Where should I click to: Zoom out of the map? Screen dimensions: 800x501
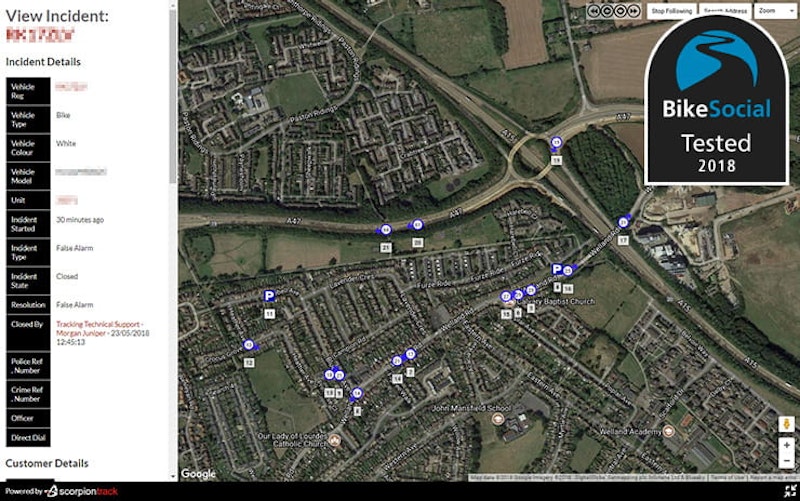[x=787, y=460]
